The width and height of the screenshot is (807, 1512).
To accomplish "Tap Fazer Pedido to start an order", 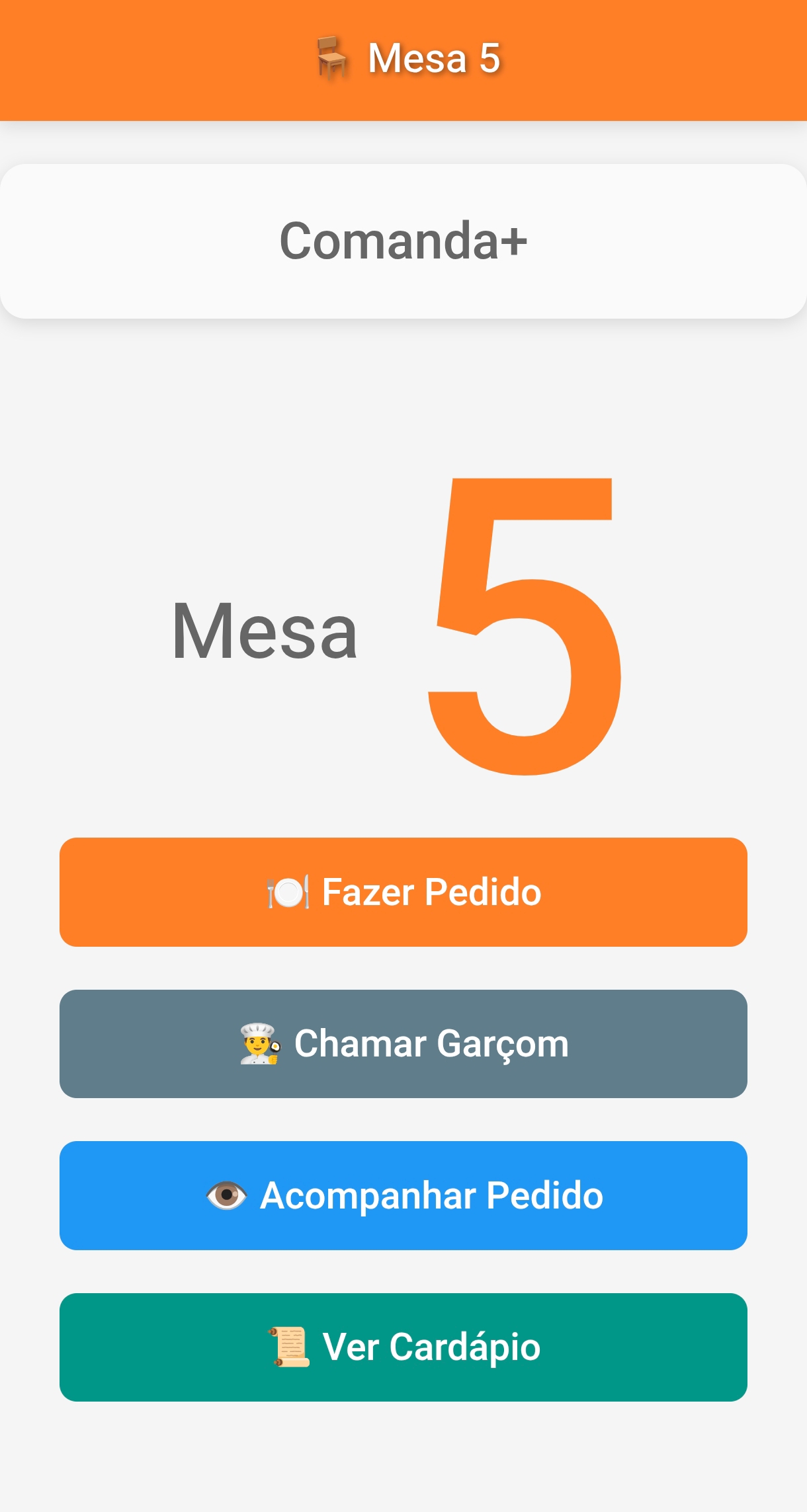I will click(x=403, y=891).
